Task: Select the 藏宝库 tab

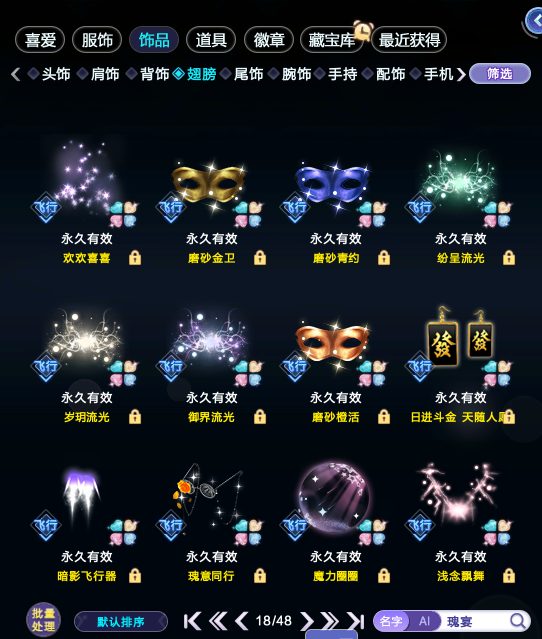Action: click(x=331, y=40)
